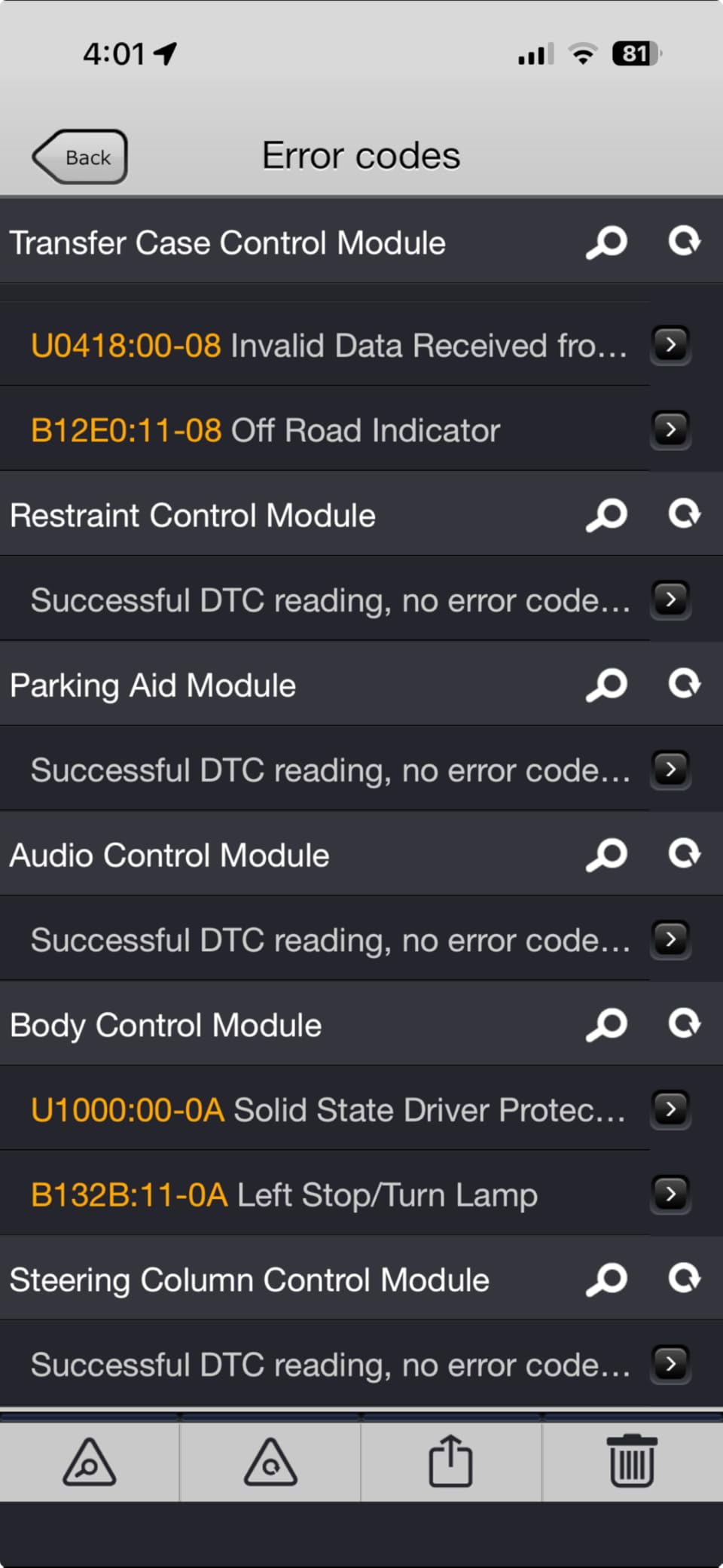Screen dimensions: 723x1568
Task: Refresh the Audio Control Module codes
Action: point(684,855)
